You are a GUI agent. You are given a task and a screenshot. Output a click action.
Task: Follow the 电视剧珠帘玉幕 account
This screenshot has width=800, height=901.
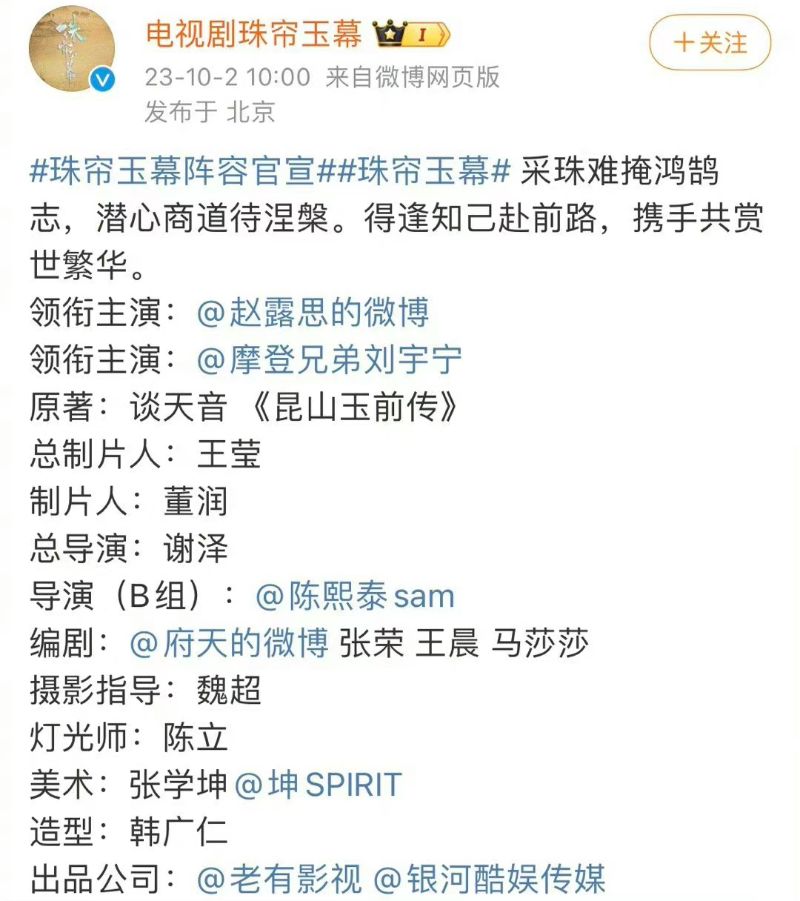[x=710, y=43]
